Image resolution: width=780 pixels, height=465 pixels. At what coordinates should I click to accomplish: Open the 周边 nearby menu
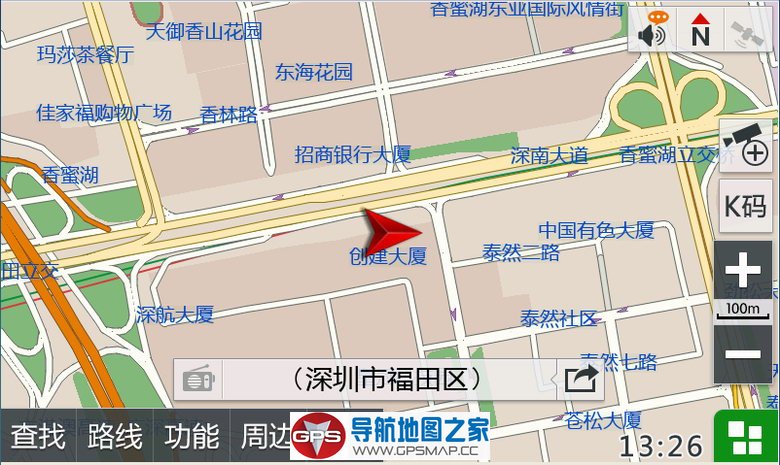pyautogui.click(x=263, y=437)
